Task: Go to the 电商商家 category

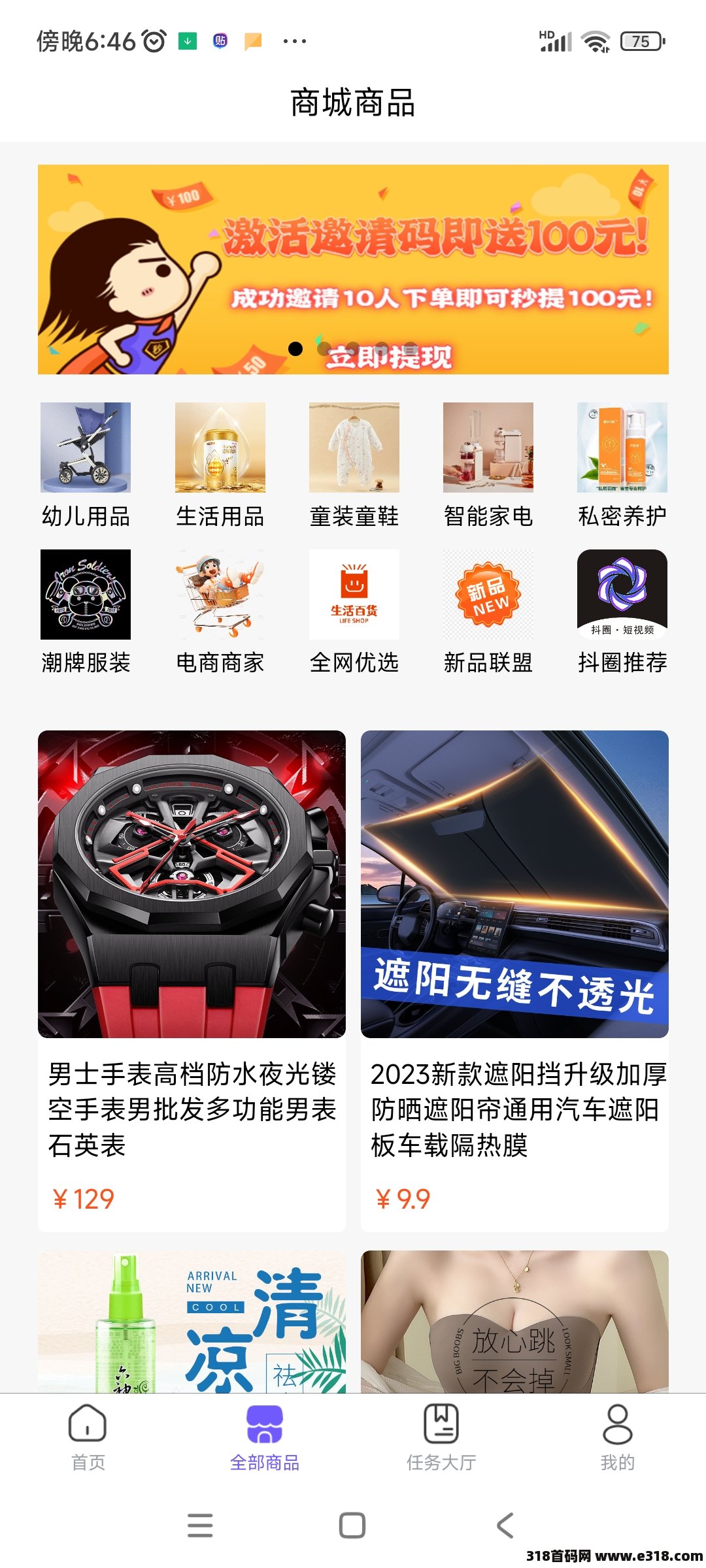Action: coord(220,611)
